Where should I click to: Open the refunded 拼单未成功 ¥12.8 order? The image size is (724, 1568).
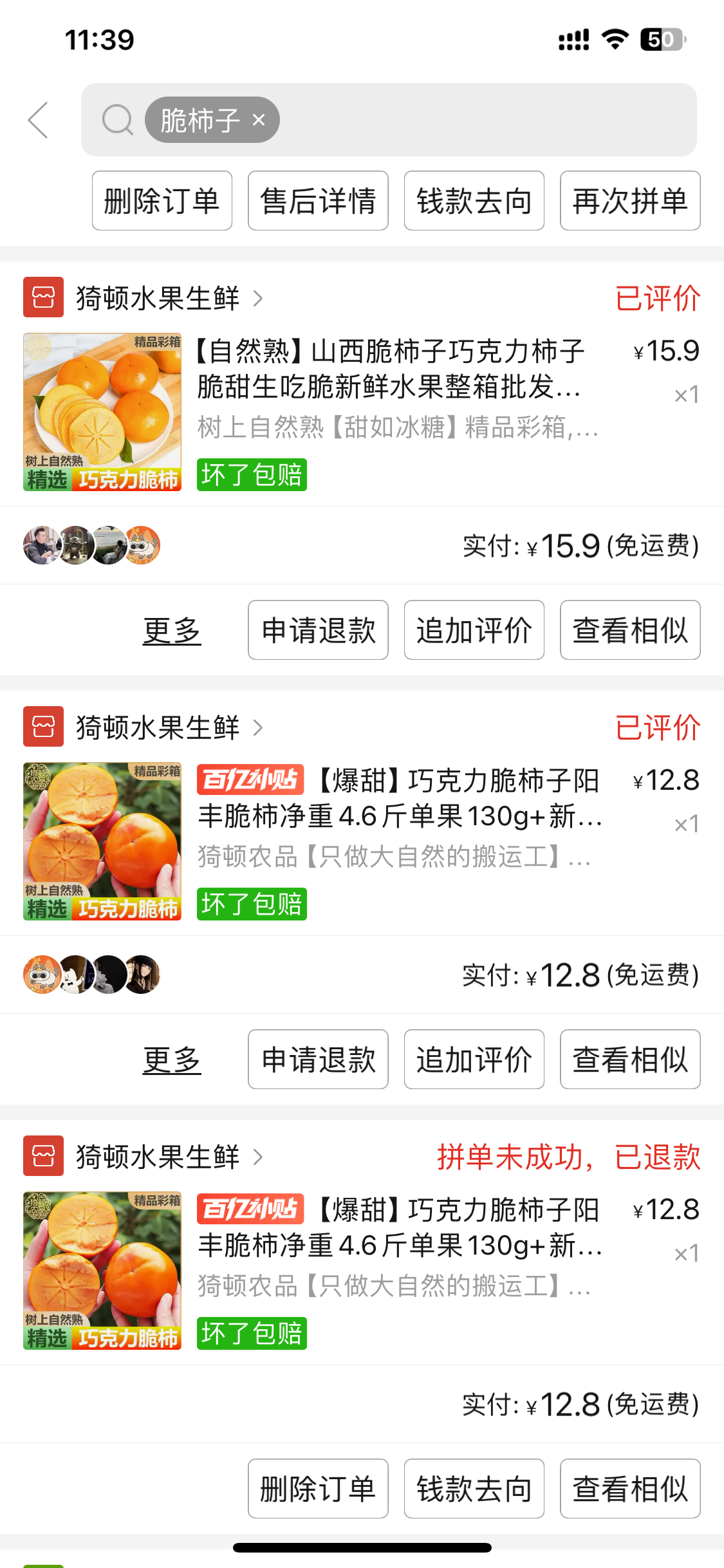(399, 1246)
